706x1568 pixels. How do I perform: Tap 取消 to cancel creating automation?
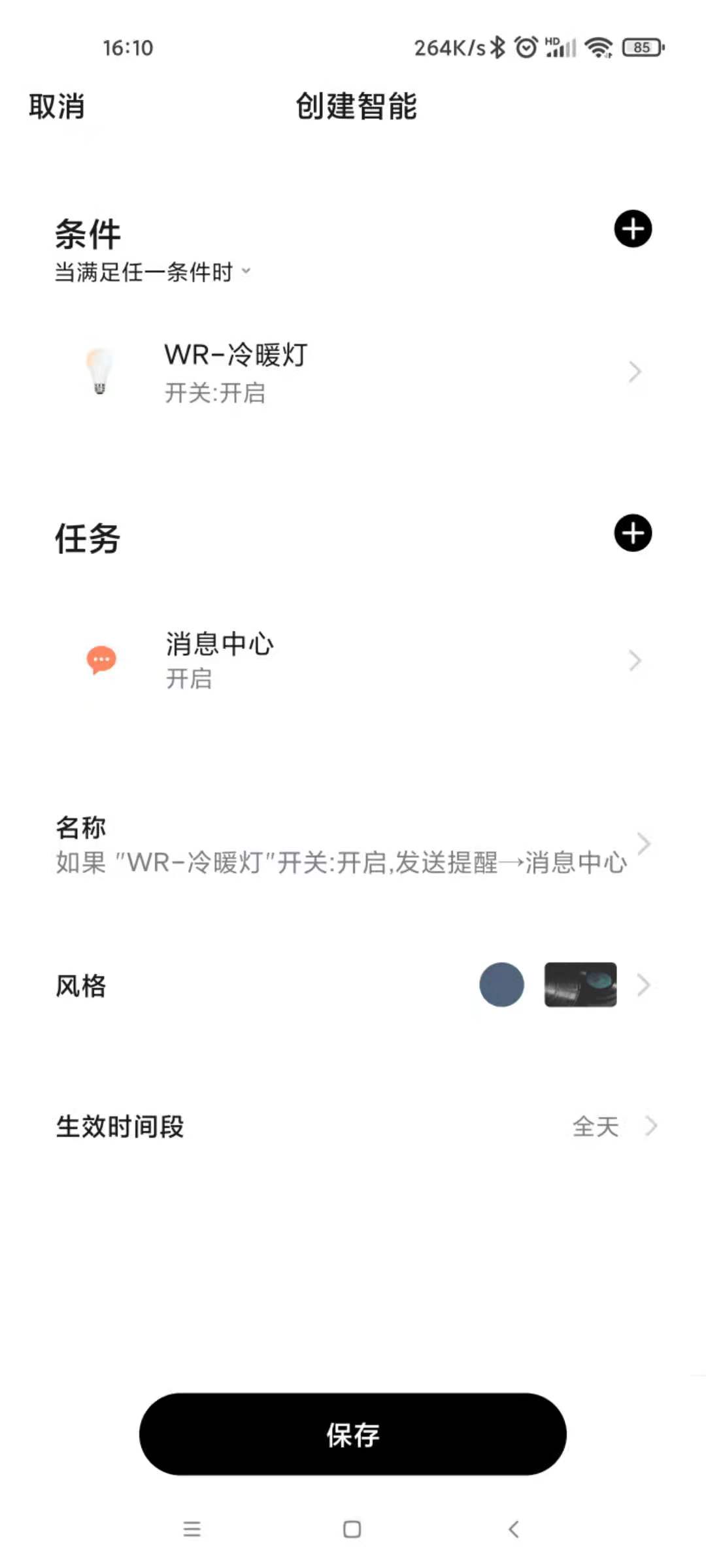[x=57, y=106]
